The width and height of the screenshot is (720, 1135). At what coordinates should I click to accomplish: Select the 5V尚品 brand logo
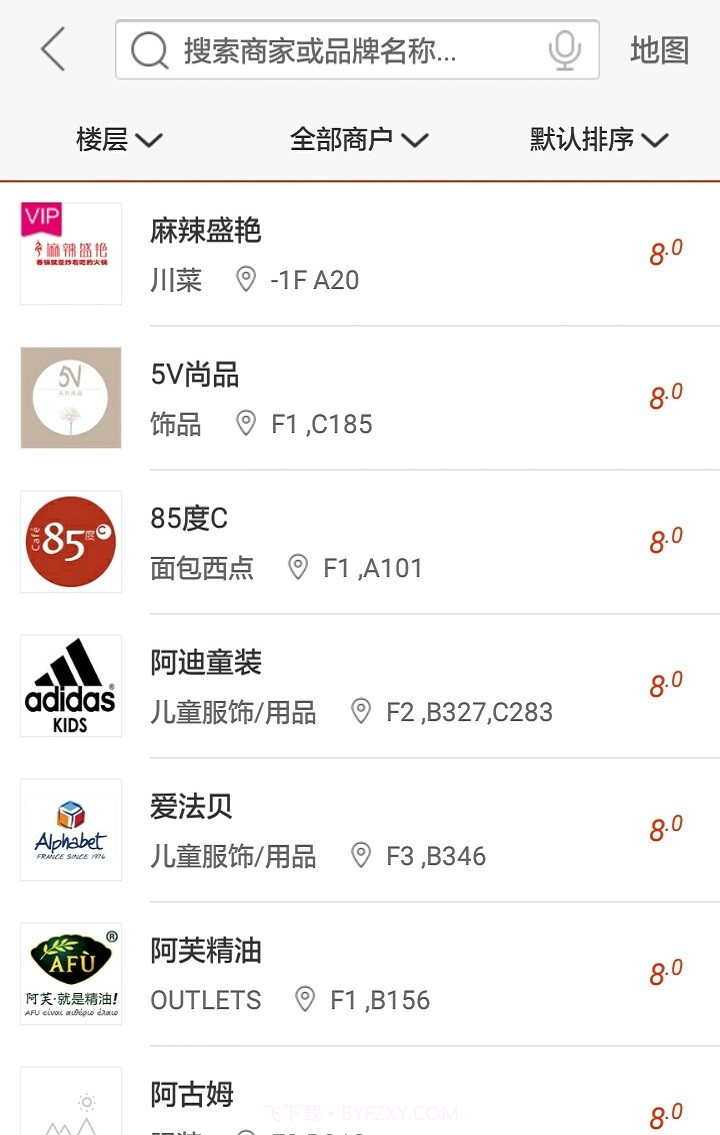[70, 397]
